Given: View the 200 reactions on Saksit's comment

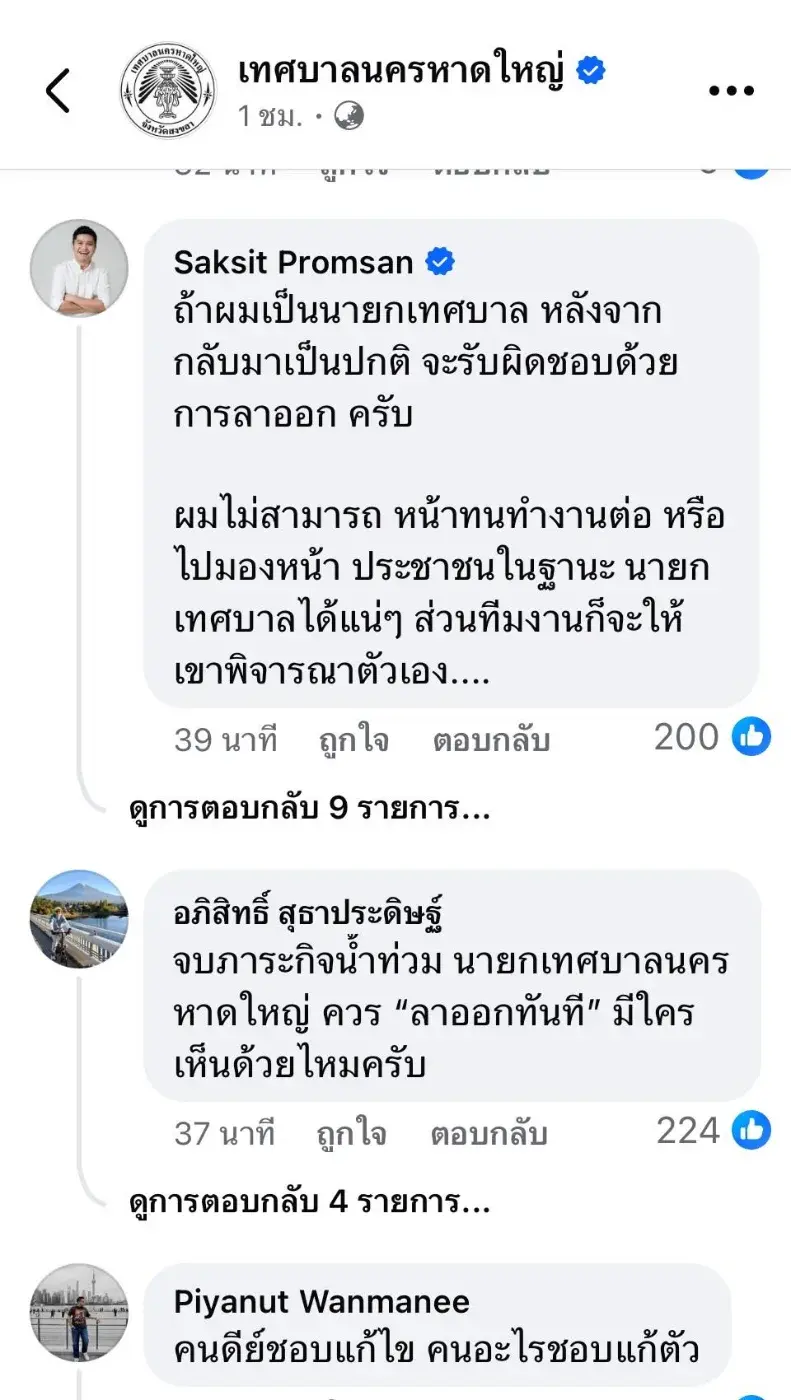Looking at the screenshot, I should (x=711, y=737).
